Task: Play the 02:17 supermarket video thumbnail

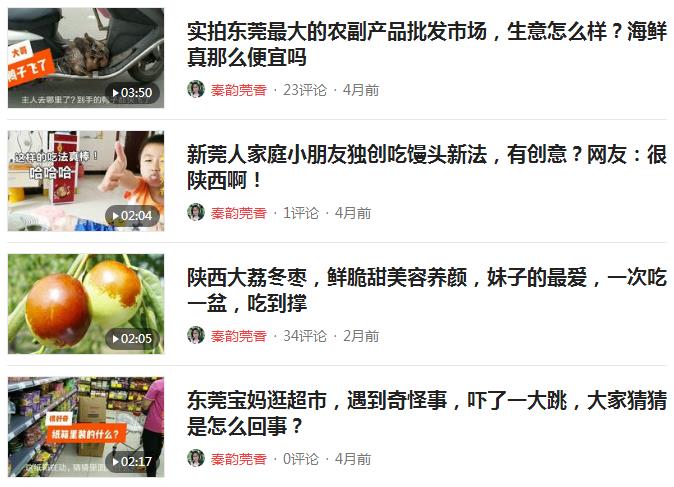Action: tap(86, 427)
